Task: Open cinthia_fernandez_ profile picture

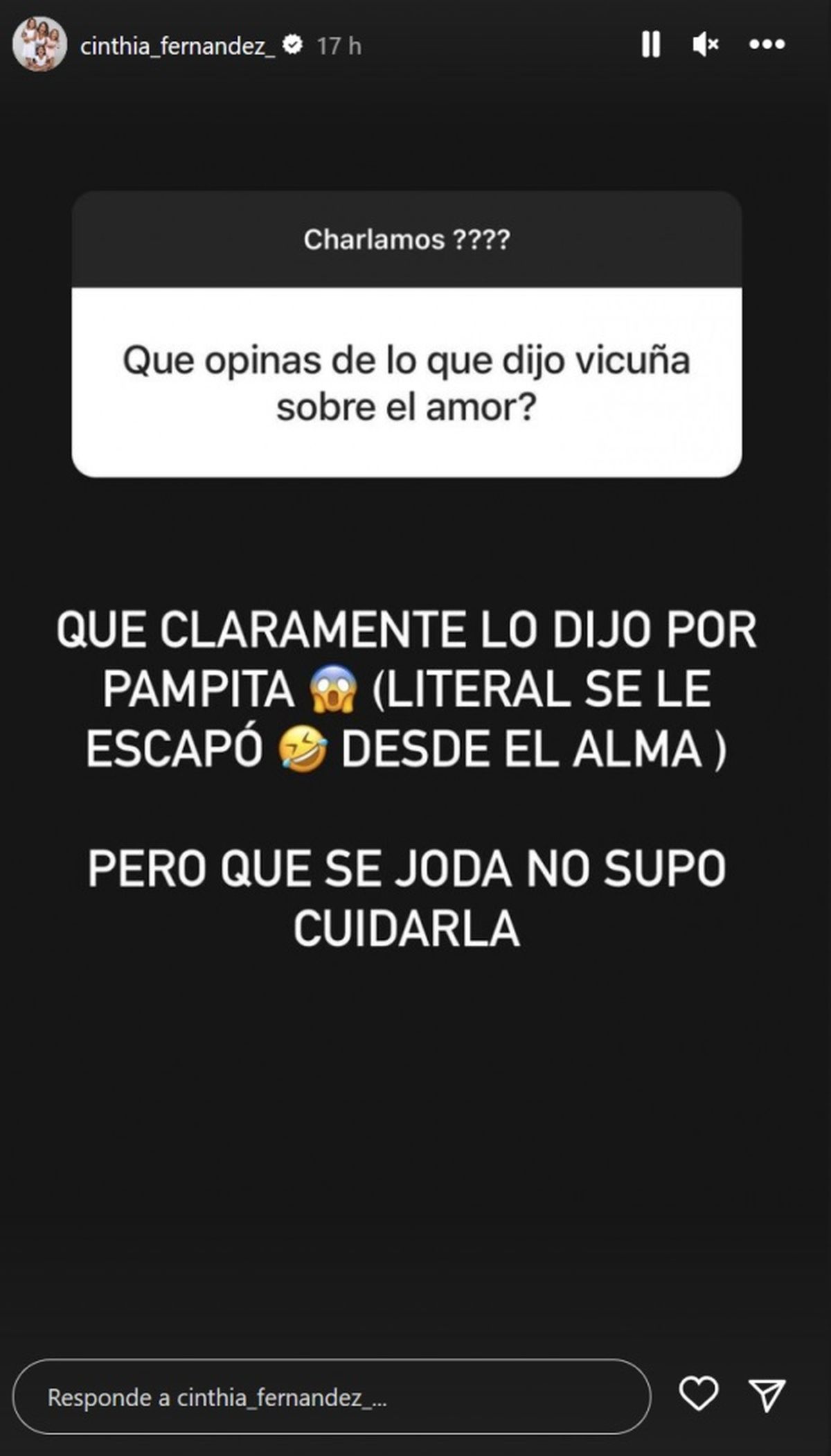Action: [40, 44]
